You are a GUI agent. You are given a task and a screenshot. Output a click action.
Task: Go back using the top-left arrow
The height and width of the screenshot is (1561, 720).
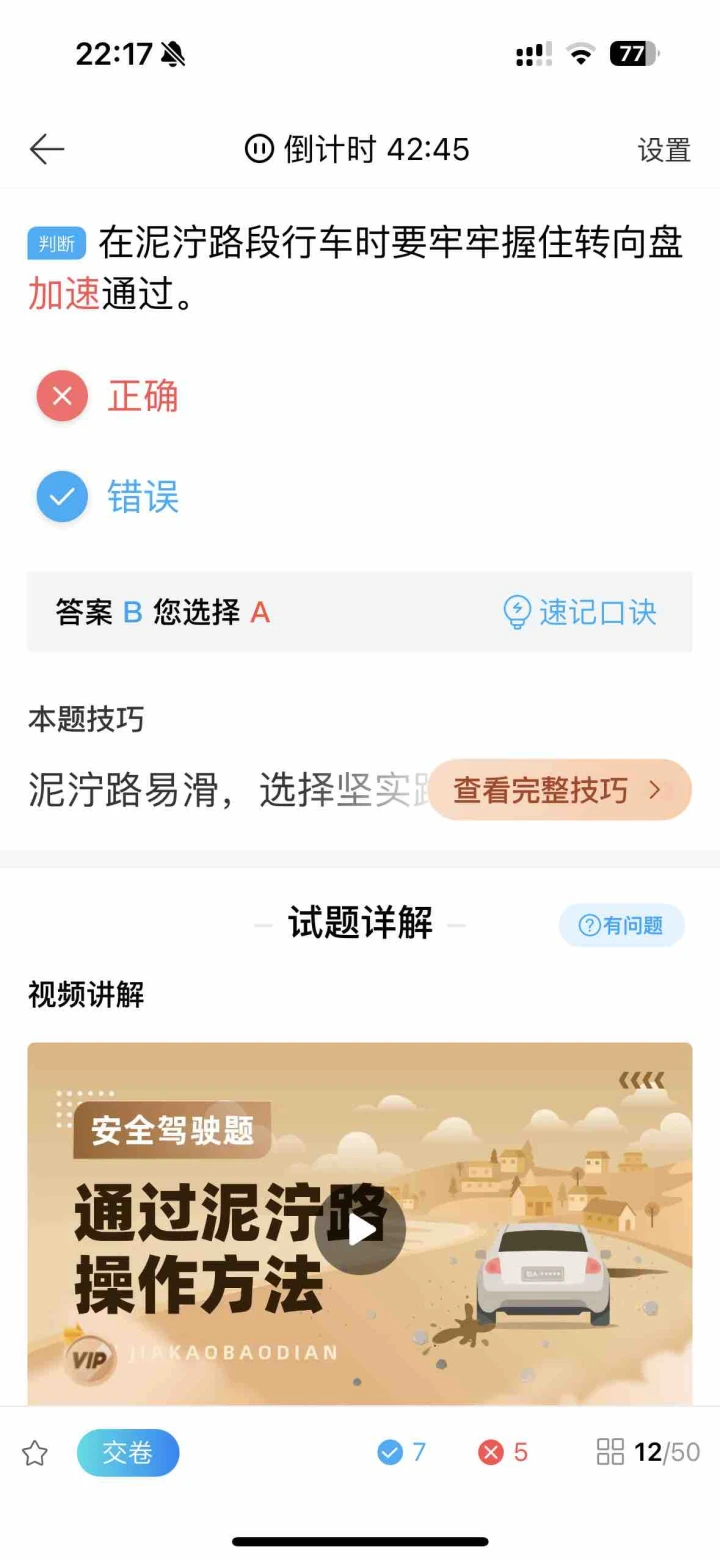(x=46, y=150)
